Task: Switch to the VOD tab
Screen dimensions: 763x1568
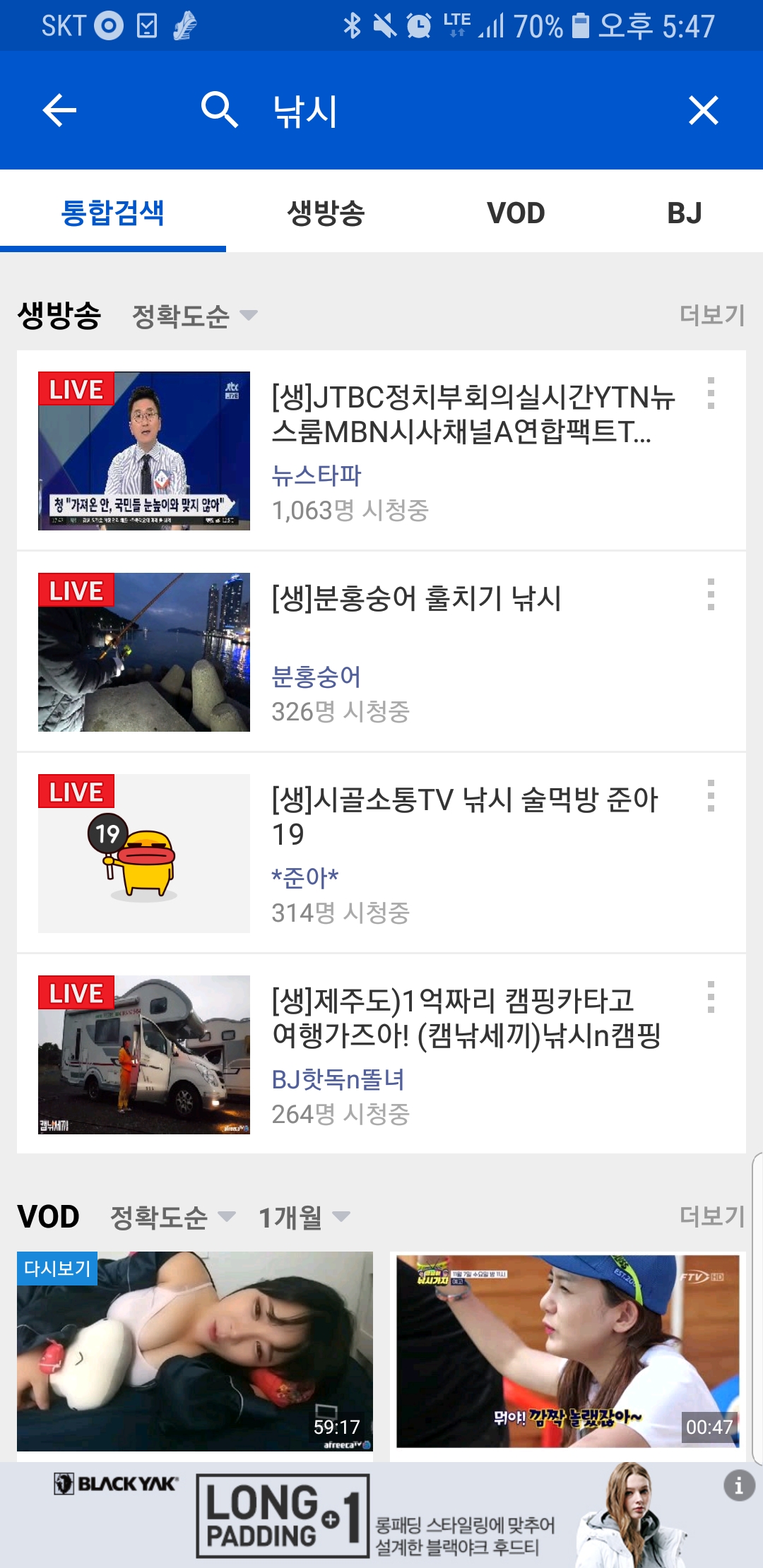Action: click(516, 213)
